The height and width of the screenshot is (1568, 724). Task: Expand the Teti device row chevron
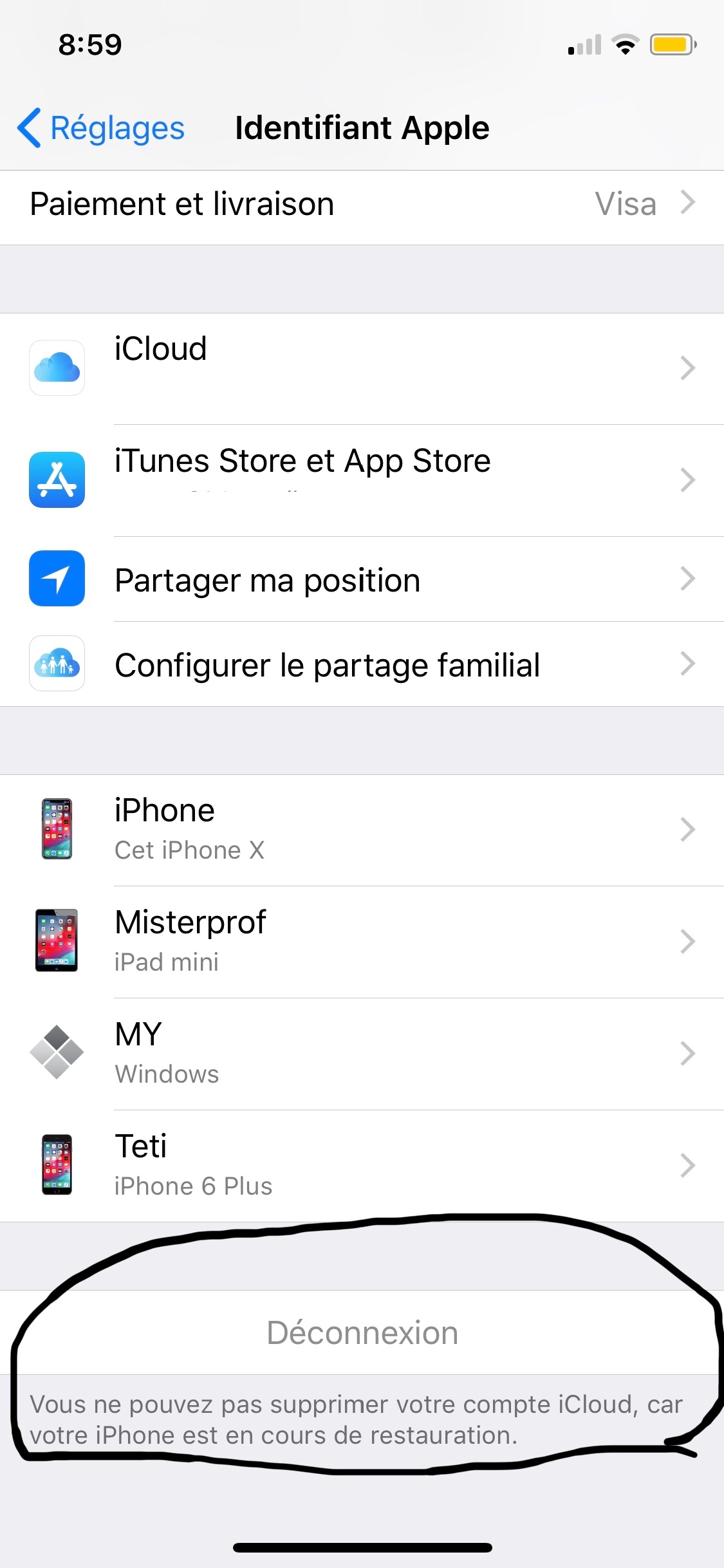coord(687,1165)
